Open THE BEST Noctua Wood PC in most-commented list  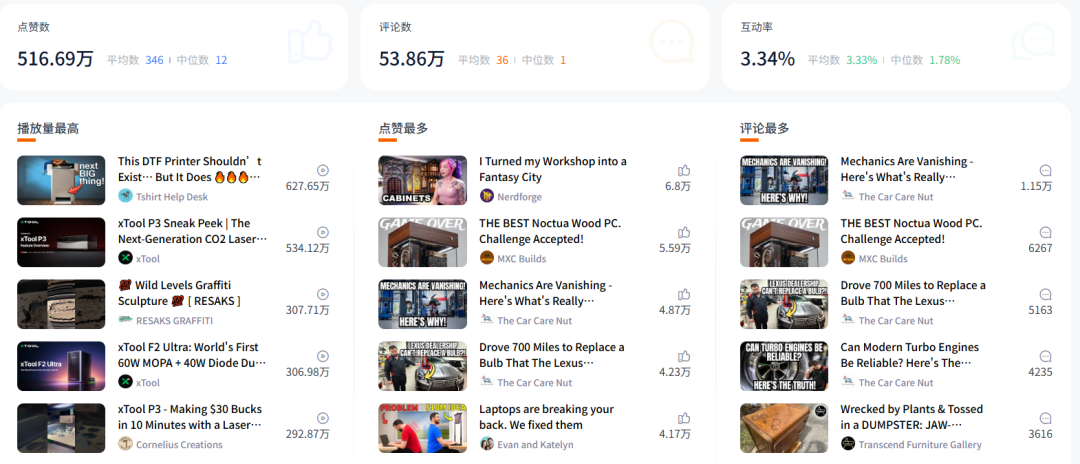[911, 231]
